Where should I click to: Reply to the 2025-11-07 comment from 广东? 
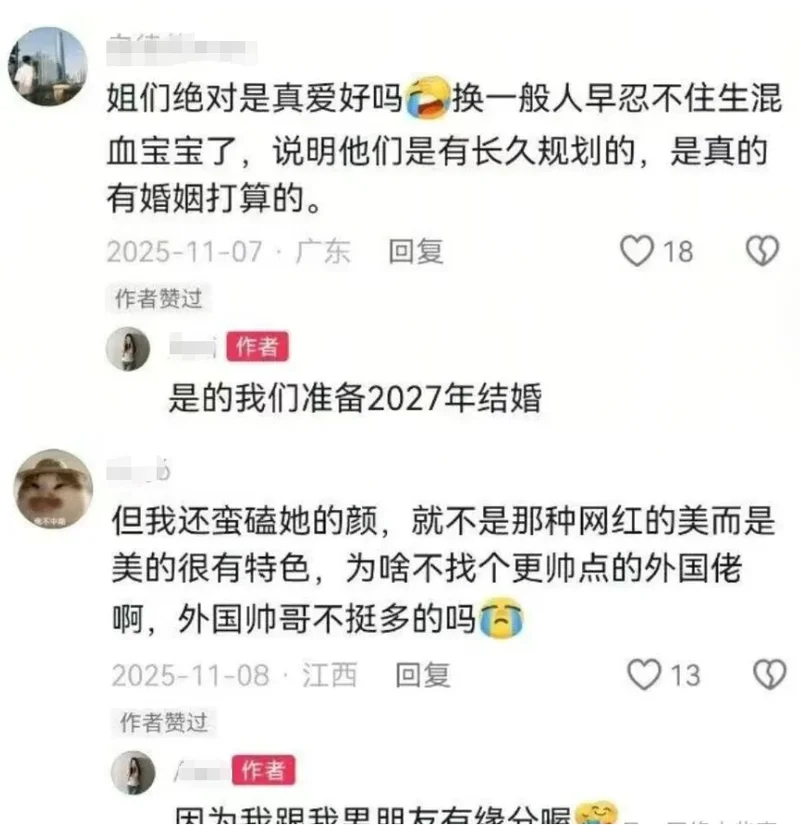tap(415, 251)
